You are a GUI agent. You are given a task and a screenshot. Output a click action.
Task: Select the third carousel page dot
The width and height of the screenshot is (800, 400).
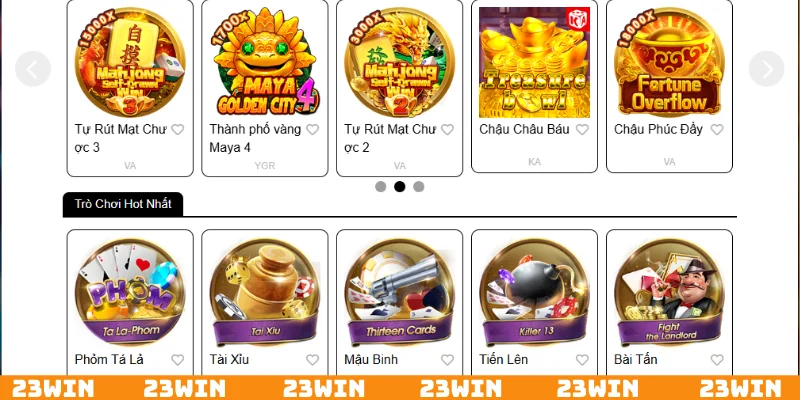pos(419,186)
